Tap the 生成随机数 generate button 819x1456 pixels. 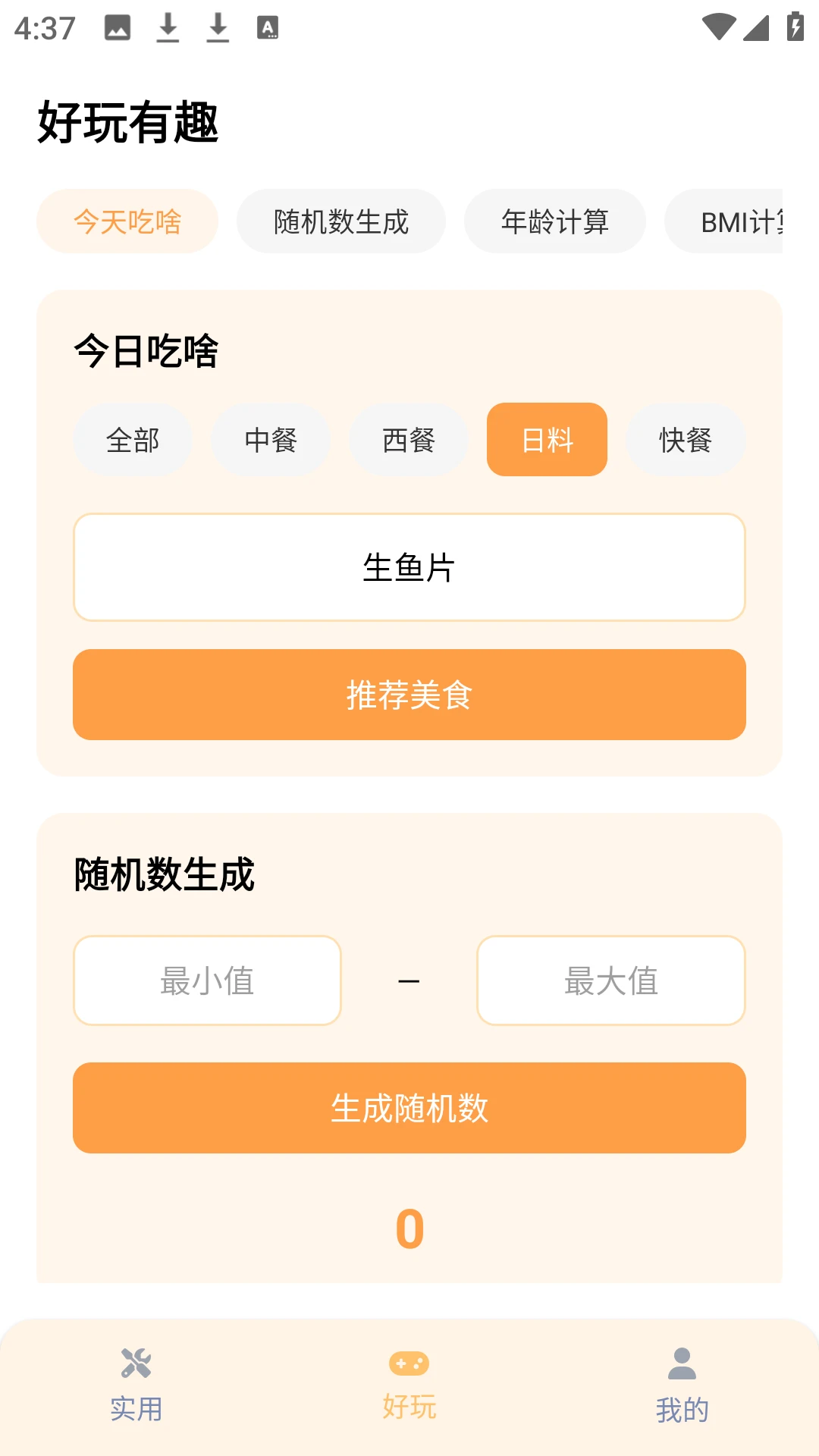pyautogui.click(x=409, y=1108)
